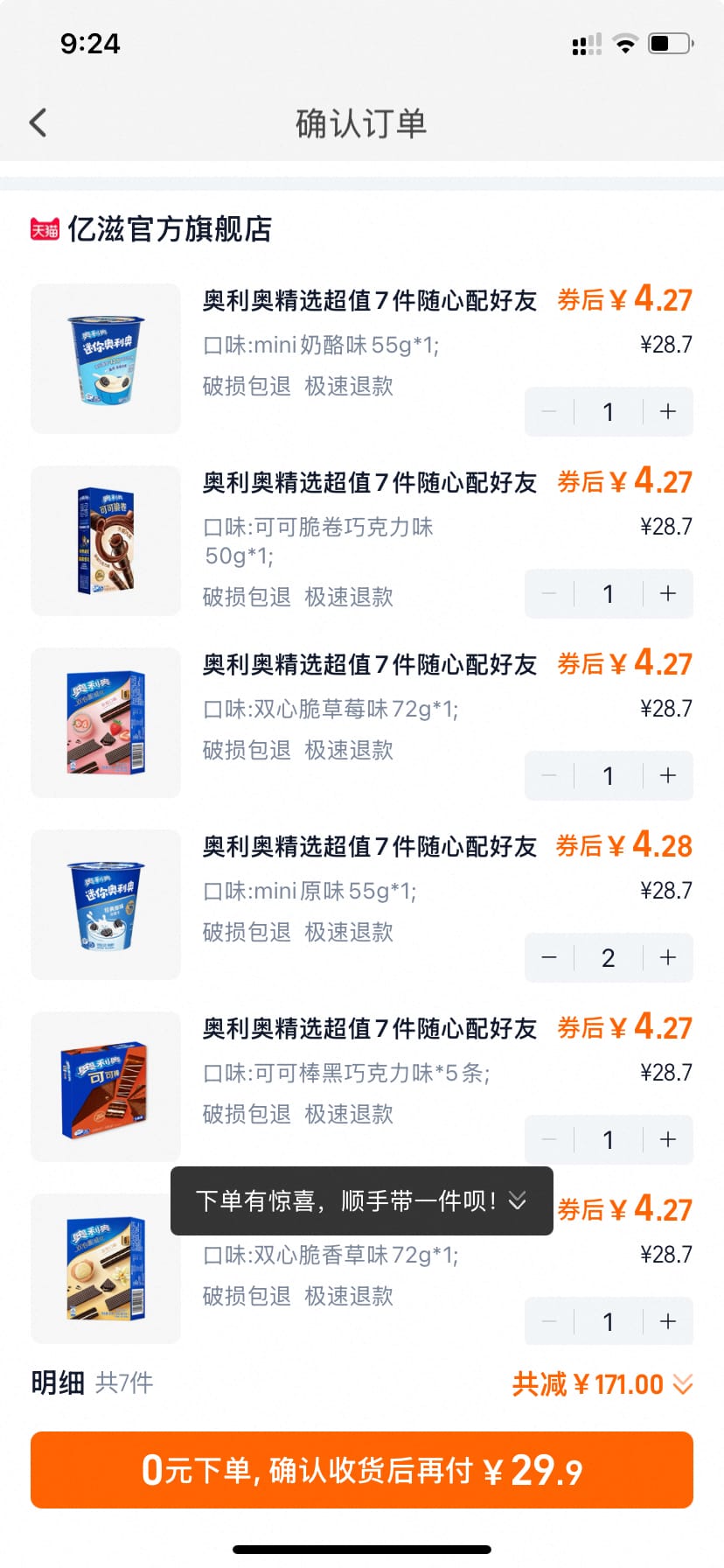Image resolution: width=724 pixels, height=1568 pixels.
Task: Tap the 确认订单 title bar
Action: (x=361, y=122)
